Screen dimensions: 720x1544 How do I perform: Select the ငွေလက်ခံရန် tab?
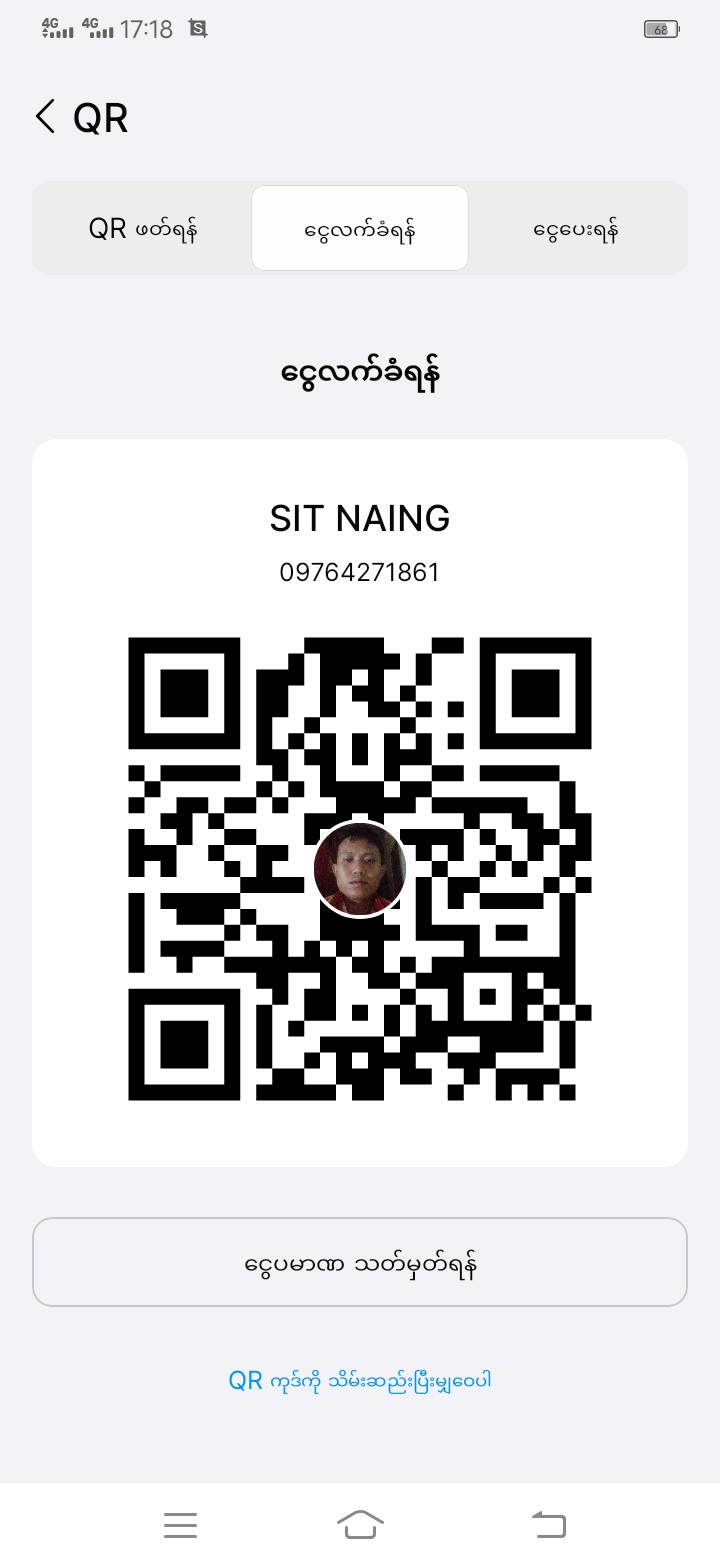pos(360,229)
